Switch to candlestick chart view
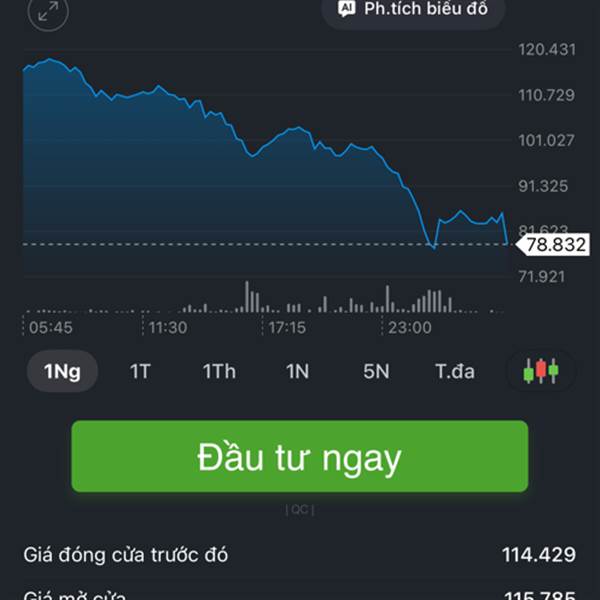 541,371
